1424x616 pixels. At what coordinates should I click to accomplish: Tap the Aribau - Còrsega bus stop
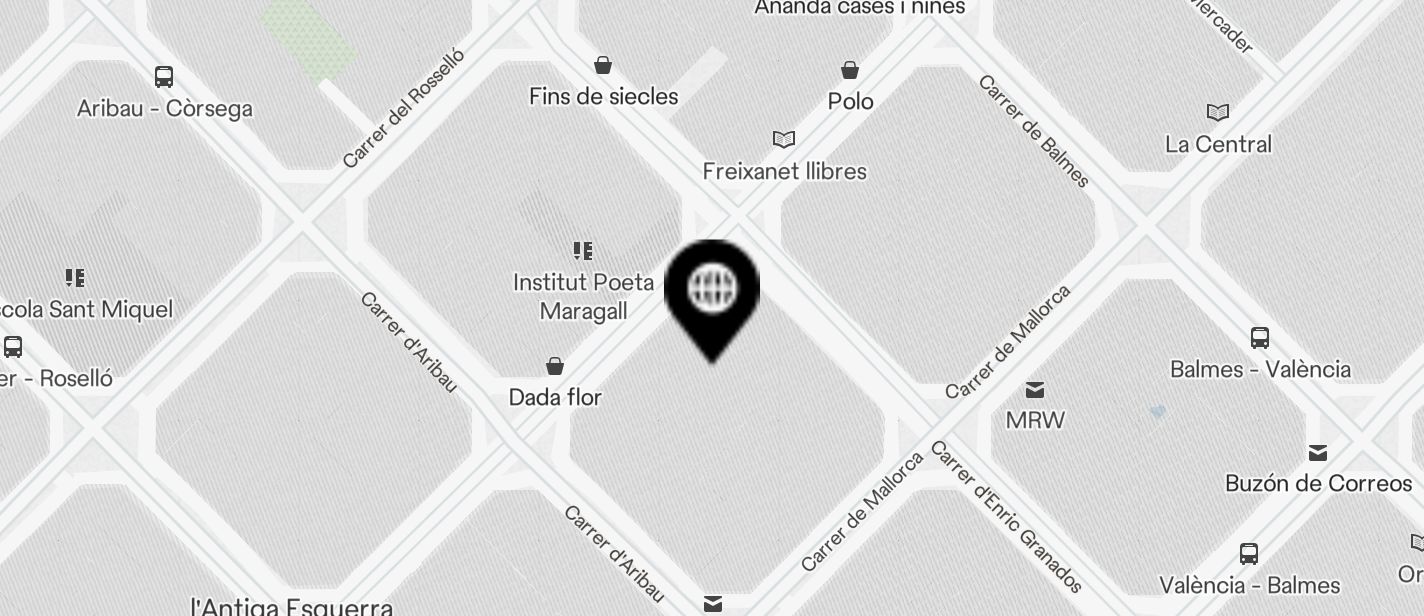click(x=164, y=77)
